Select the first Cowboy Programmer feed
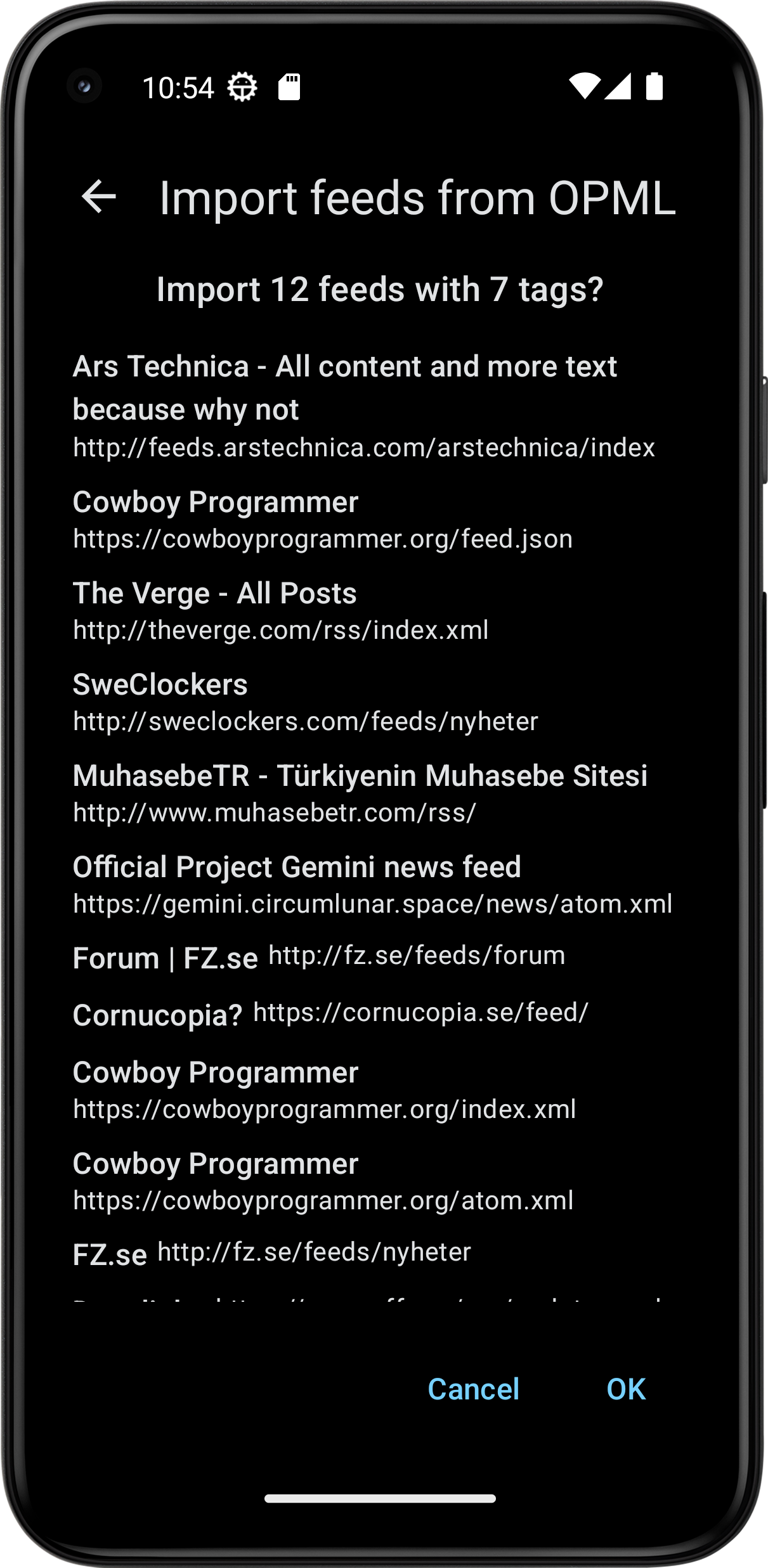This screenshot has width=768, height=1568. (323, 520)
